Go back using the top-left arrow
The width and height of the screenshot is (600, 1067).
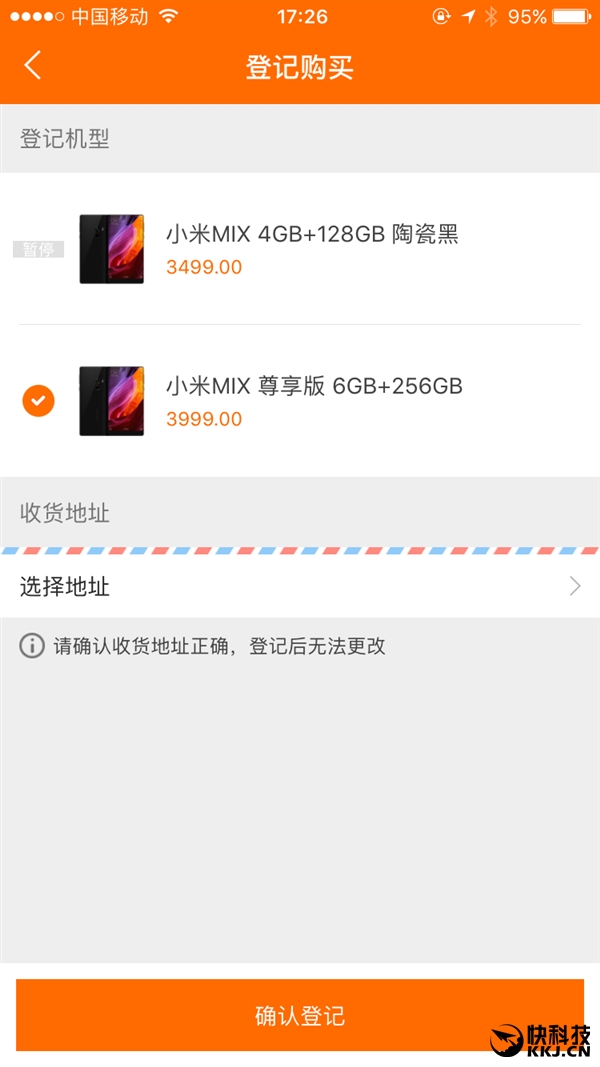pyautogui.click(x=33, y=66)
